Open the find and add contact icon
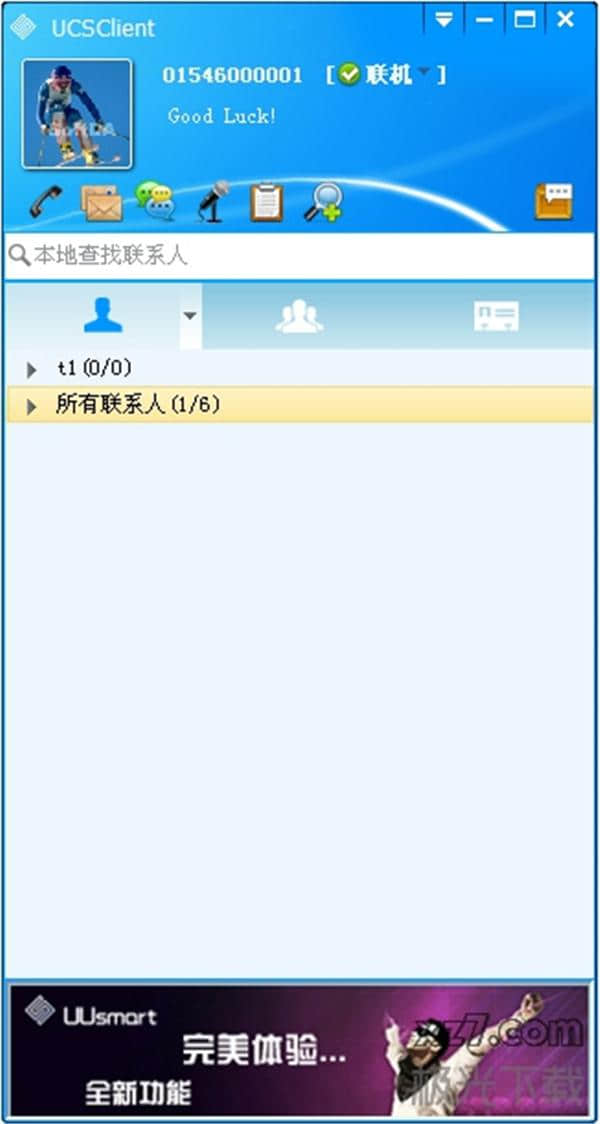 click(x=323, y=202)
